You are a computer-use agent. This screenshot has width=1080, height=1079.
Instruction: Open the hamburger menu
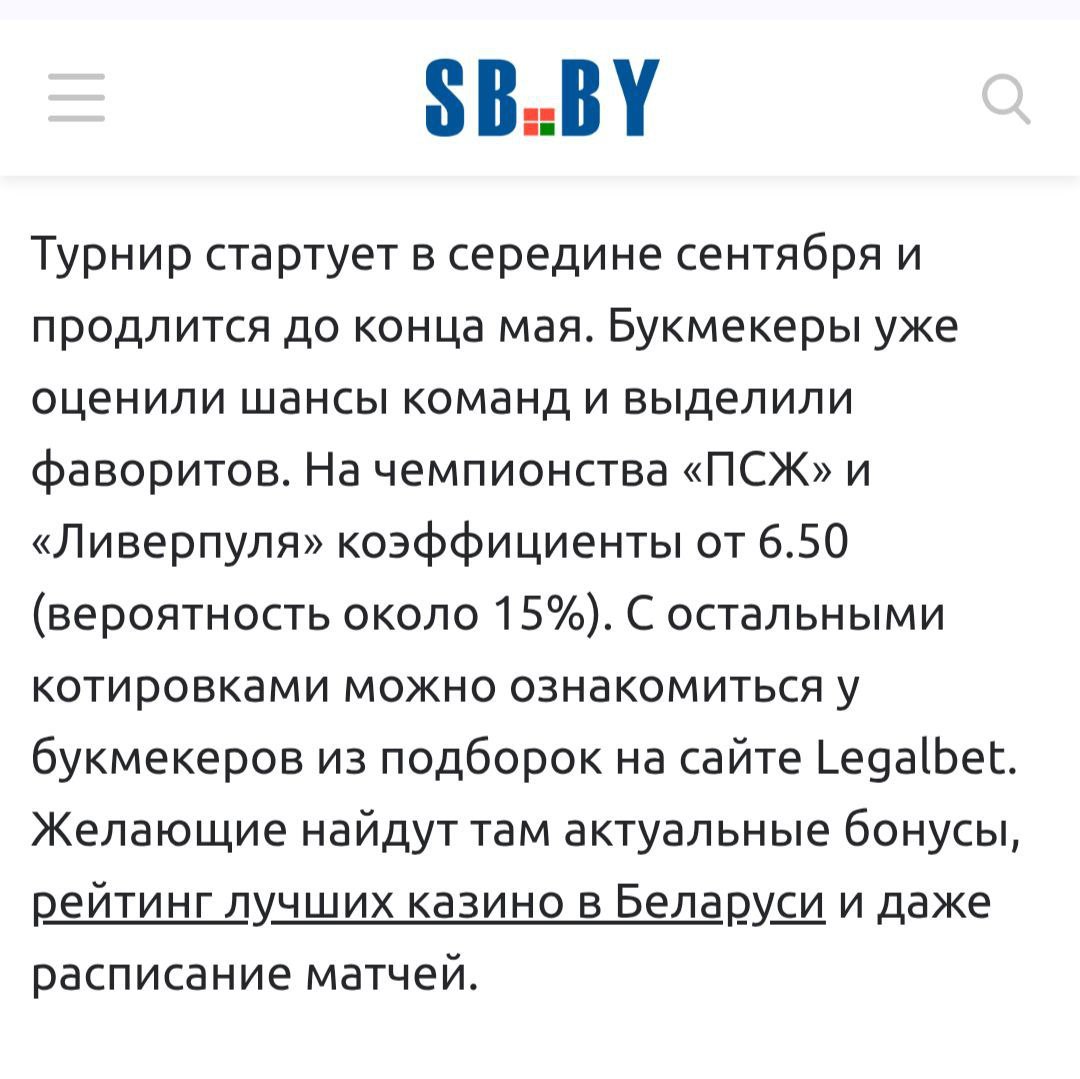pyautogui.click(x=77, y=98)
